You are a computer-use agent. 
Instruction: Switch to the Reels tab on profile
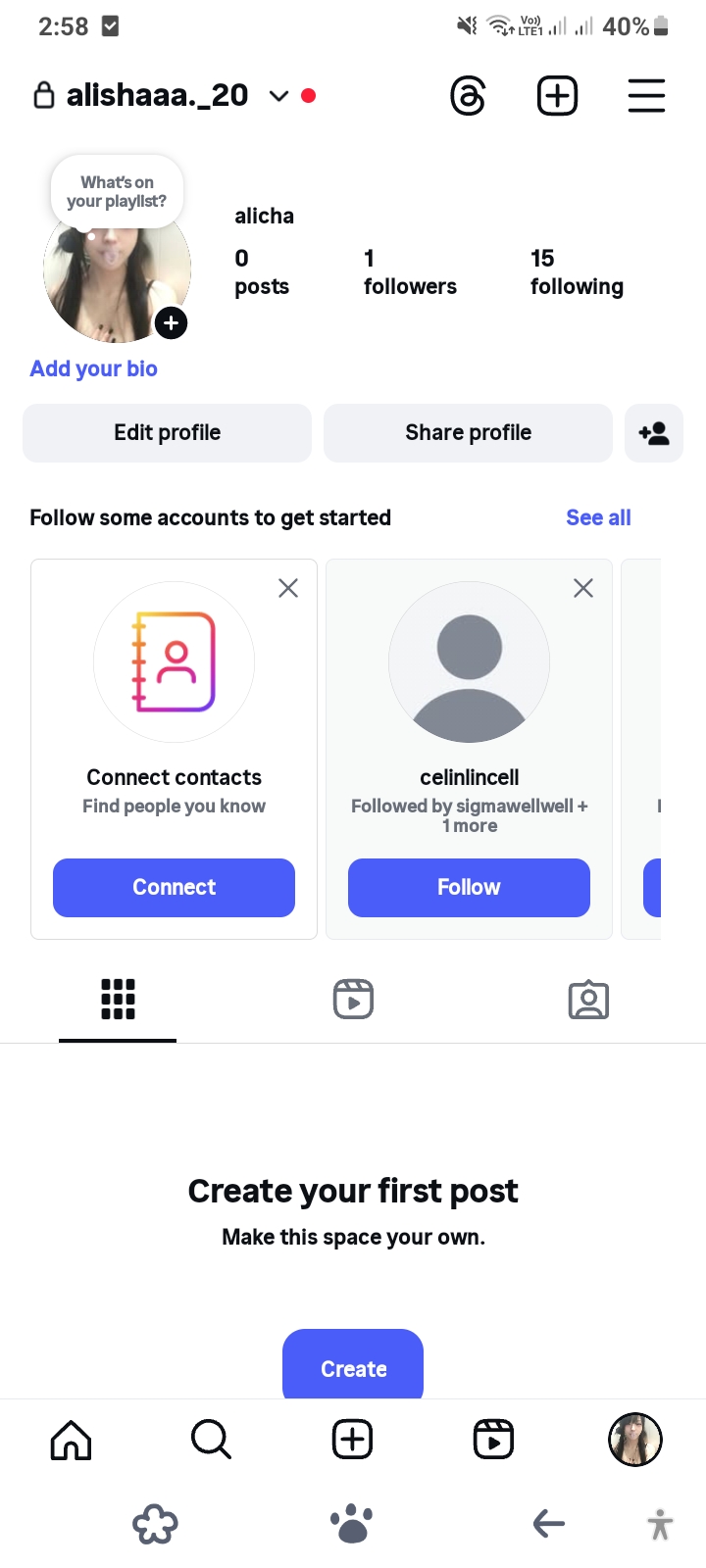point(353,999)
